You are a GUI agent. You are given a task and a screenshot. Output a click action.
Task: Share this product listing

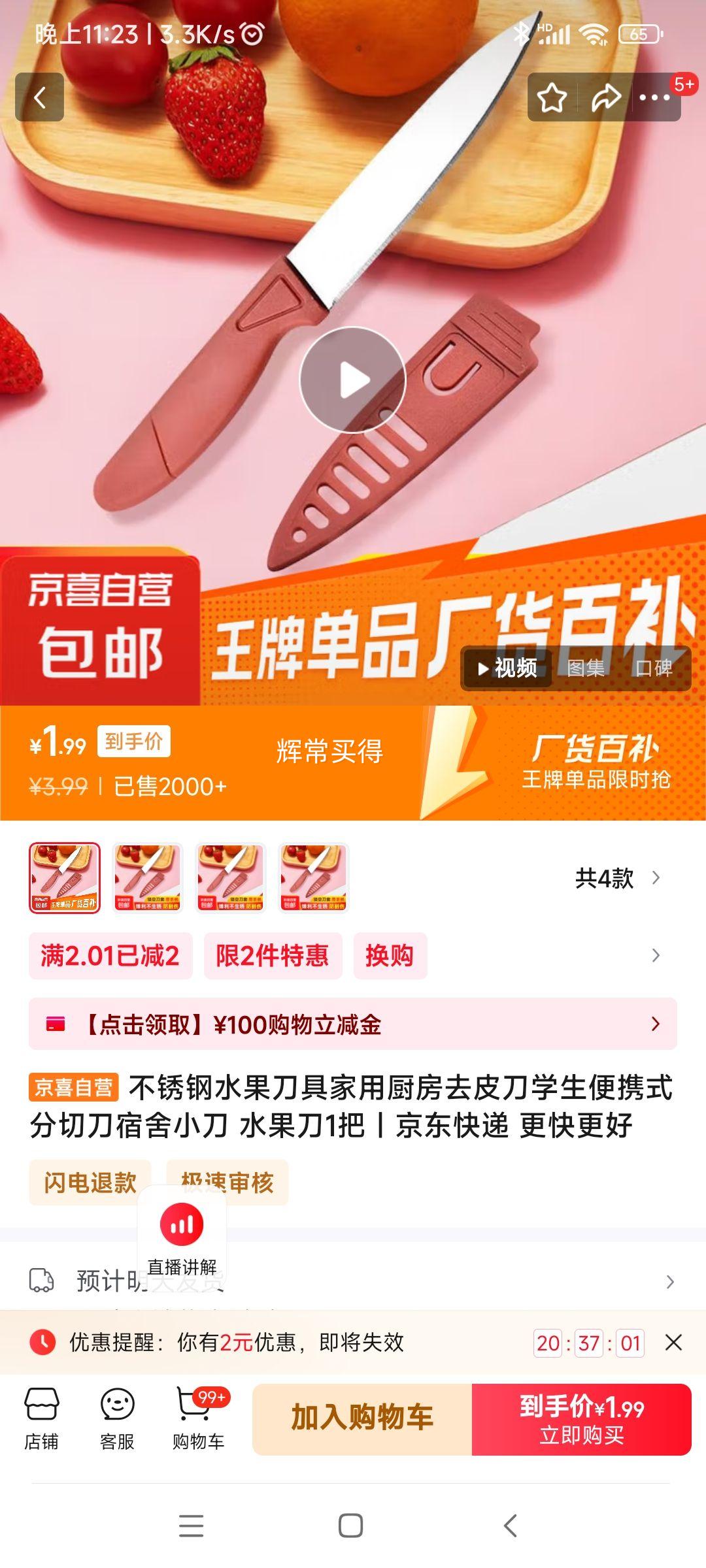(606, 98)
